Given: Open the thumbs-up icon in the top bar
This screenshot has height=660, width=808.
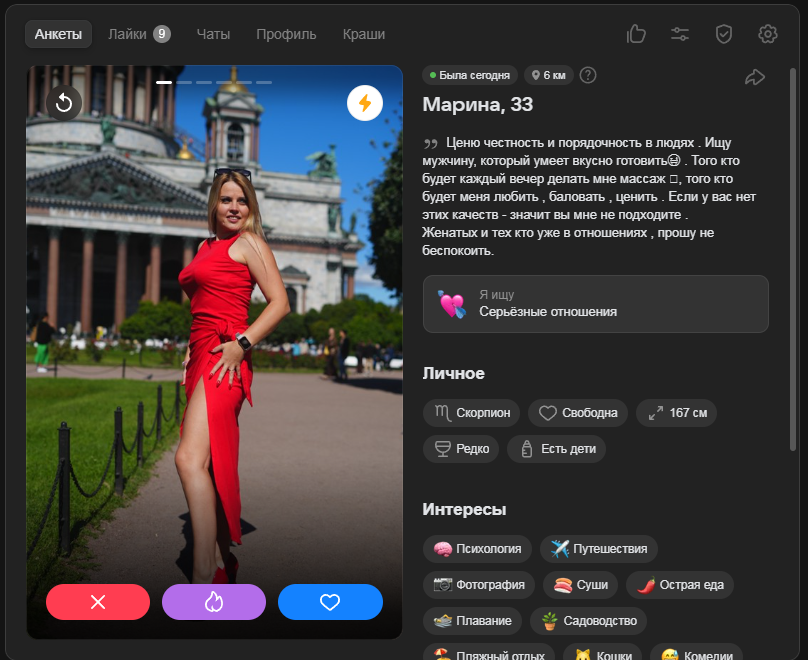Looking at the screenshot, I should click(x=636, y=34).
